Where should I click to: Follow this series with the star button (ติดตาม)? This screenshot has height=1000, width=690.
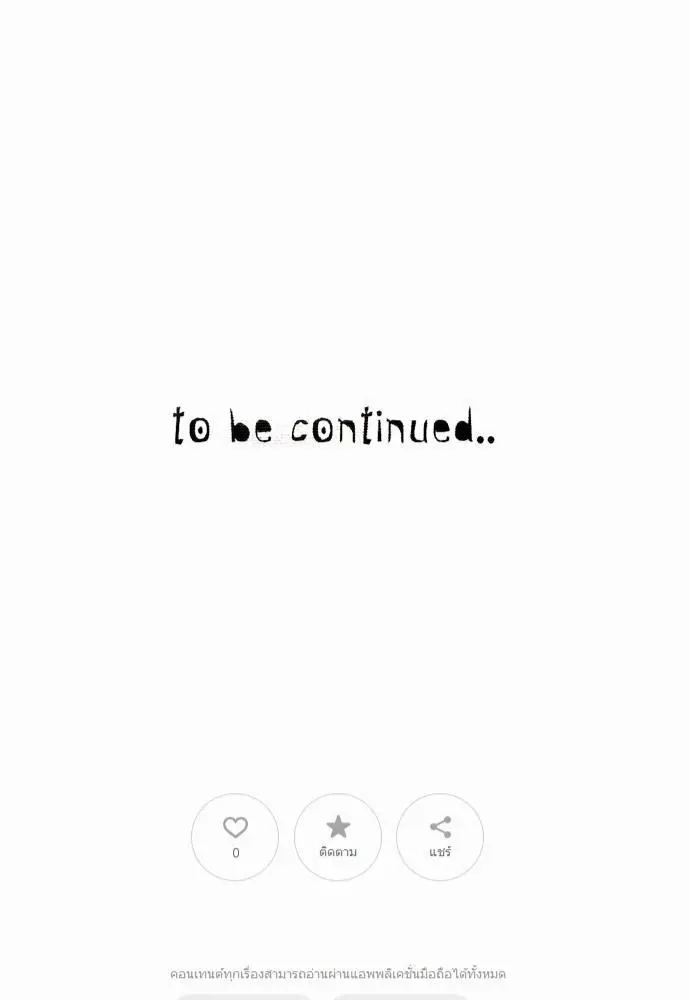(x=338, y=836)
